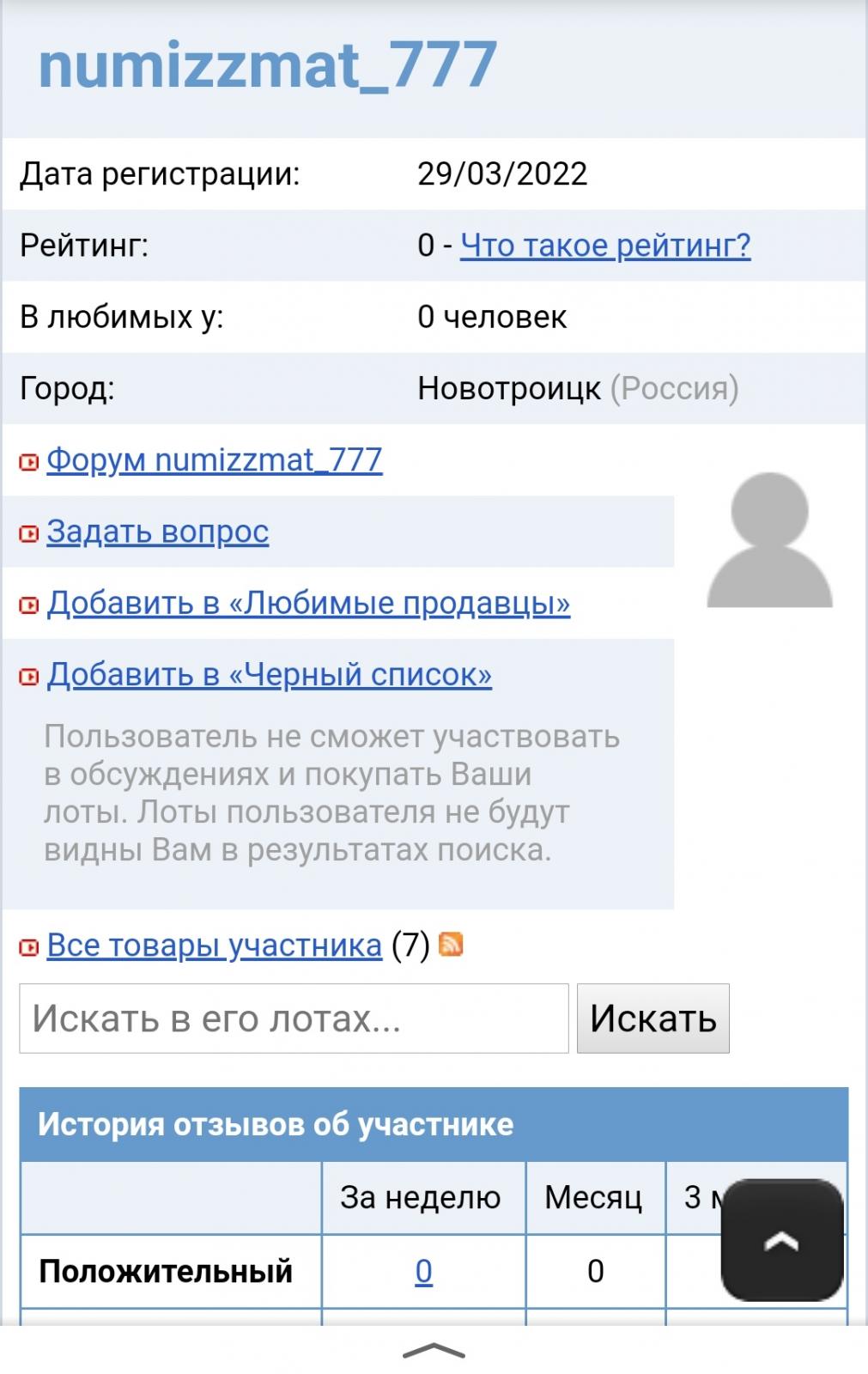868x1374 pixels.
Task: Add seller to «Любимые продавцы»
Action: [x=308, y=603]
